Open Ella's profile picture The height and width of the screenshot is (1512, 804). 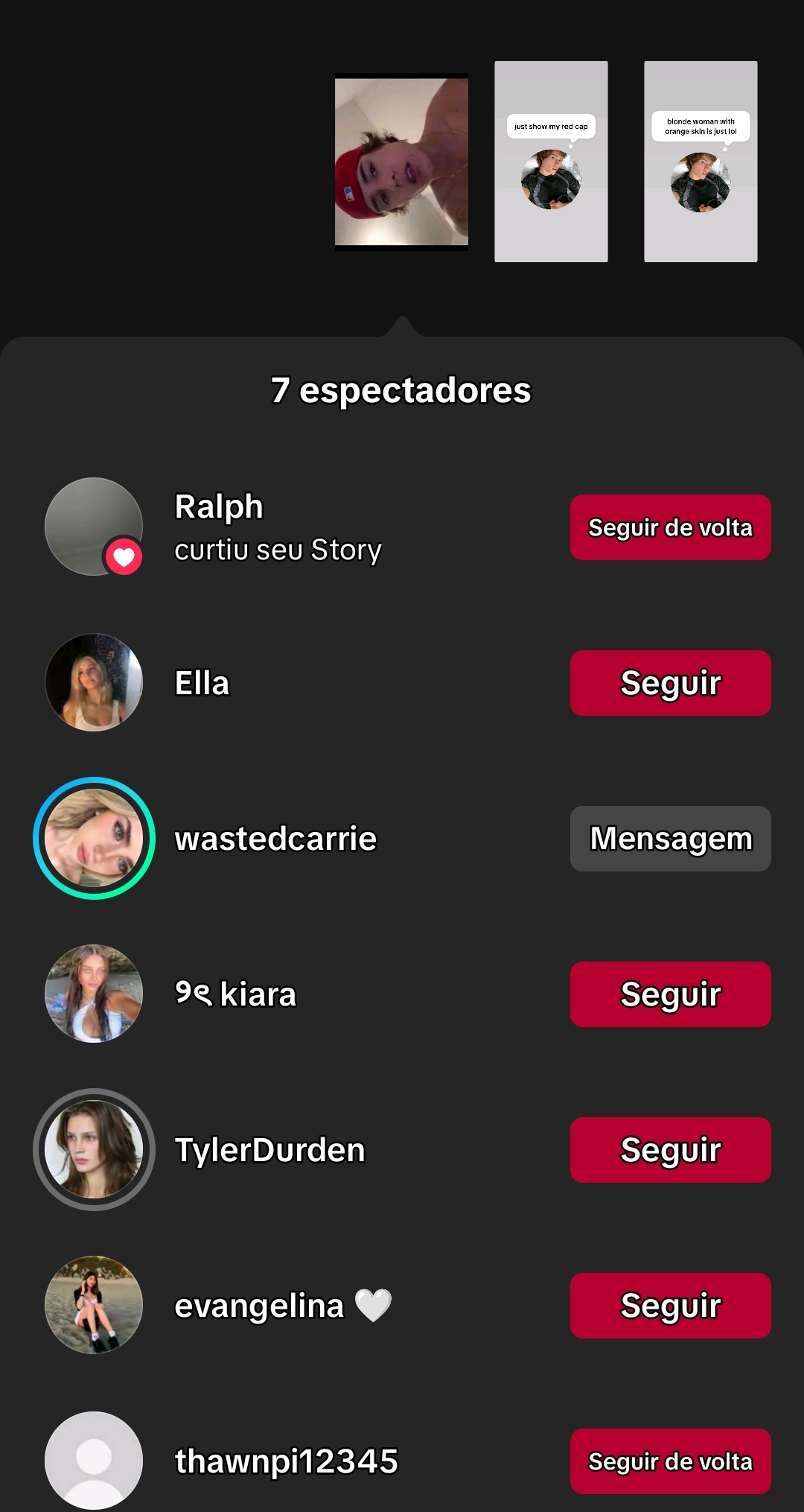tap(94, 682)
